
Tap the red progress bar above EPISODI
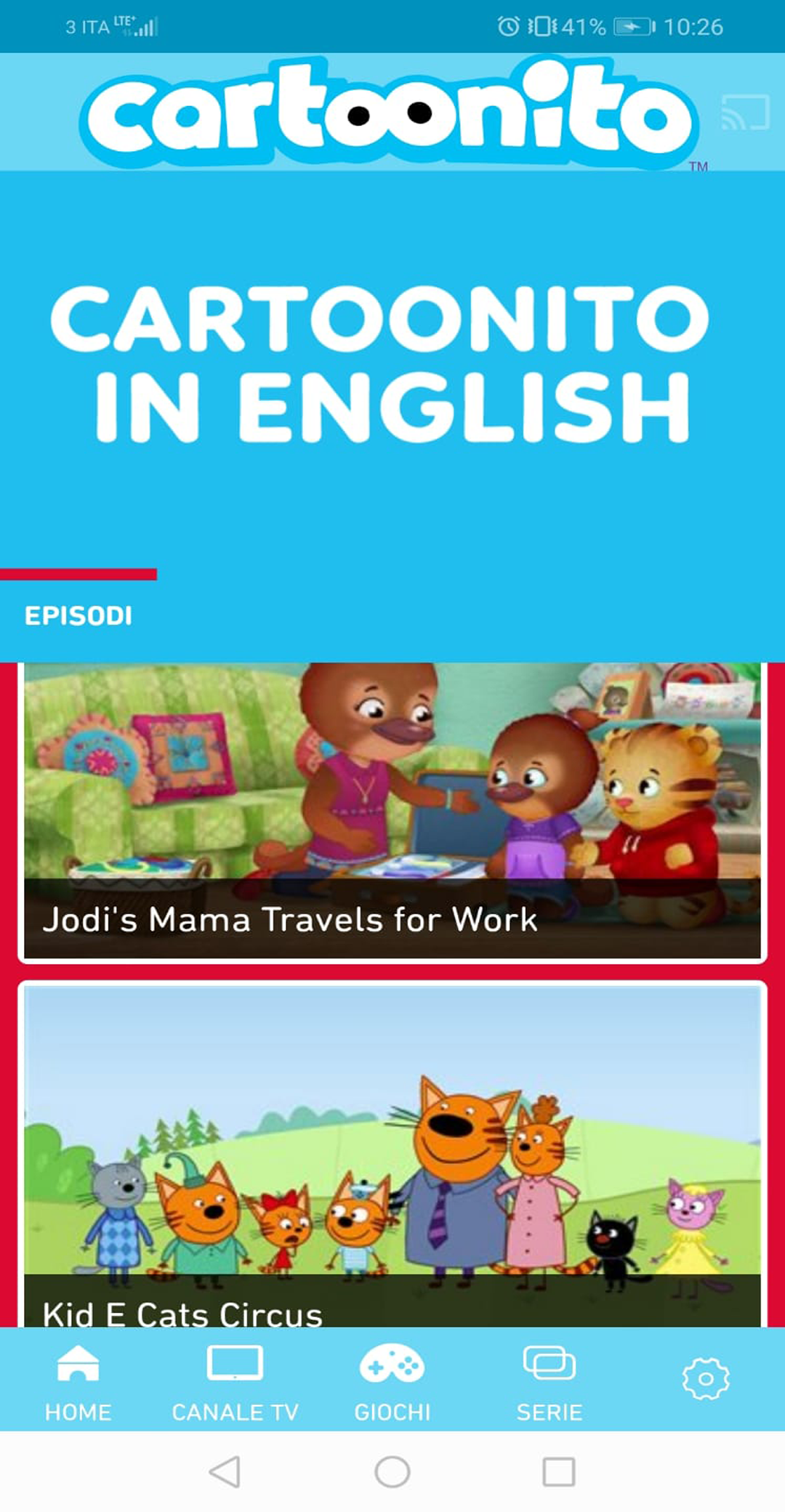tap(80, 573)
